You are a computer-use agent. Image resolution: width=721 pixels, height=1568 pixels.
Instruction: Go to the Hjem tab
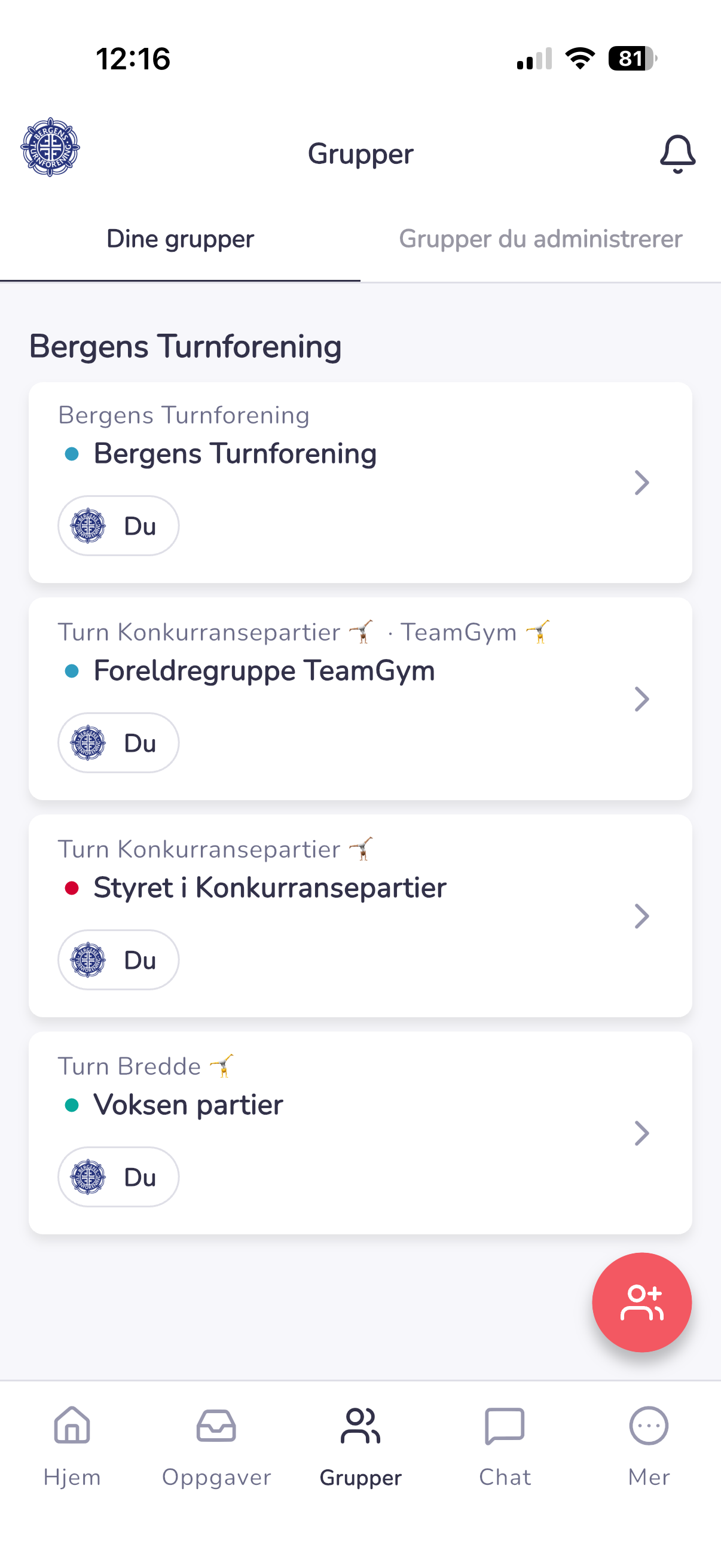tap(72, 1445)
